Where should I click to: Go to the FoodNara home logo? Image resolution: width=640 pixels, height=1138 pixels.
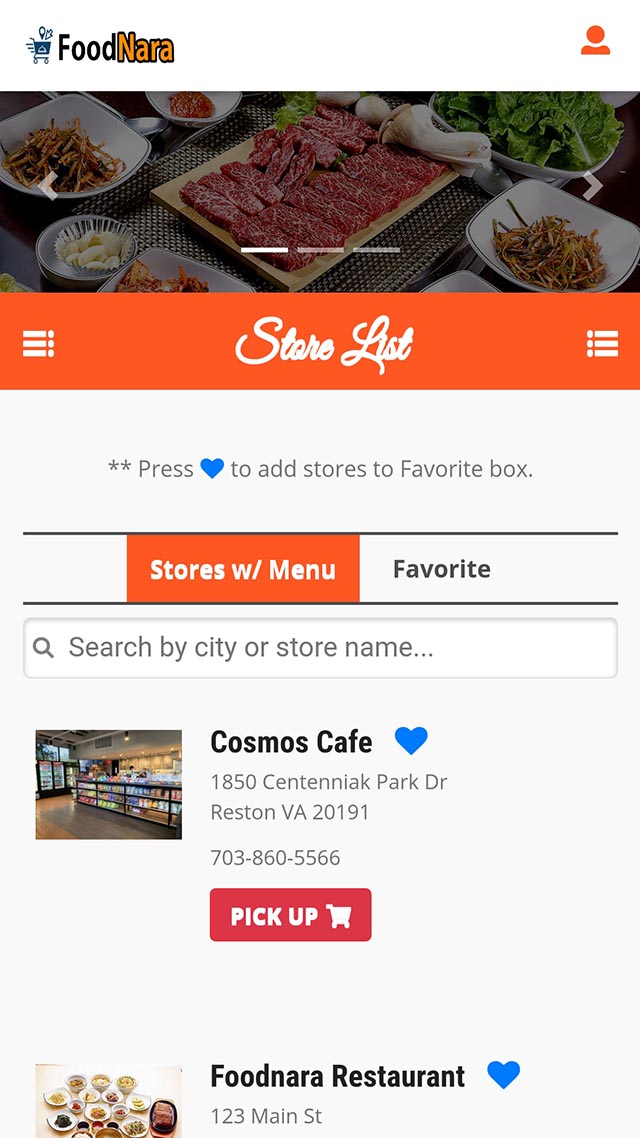point(100,46)
